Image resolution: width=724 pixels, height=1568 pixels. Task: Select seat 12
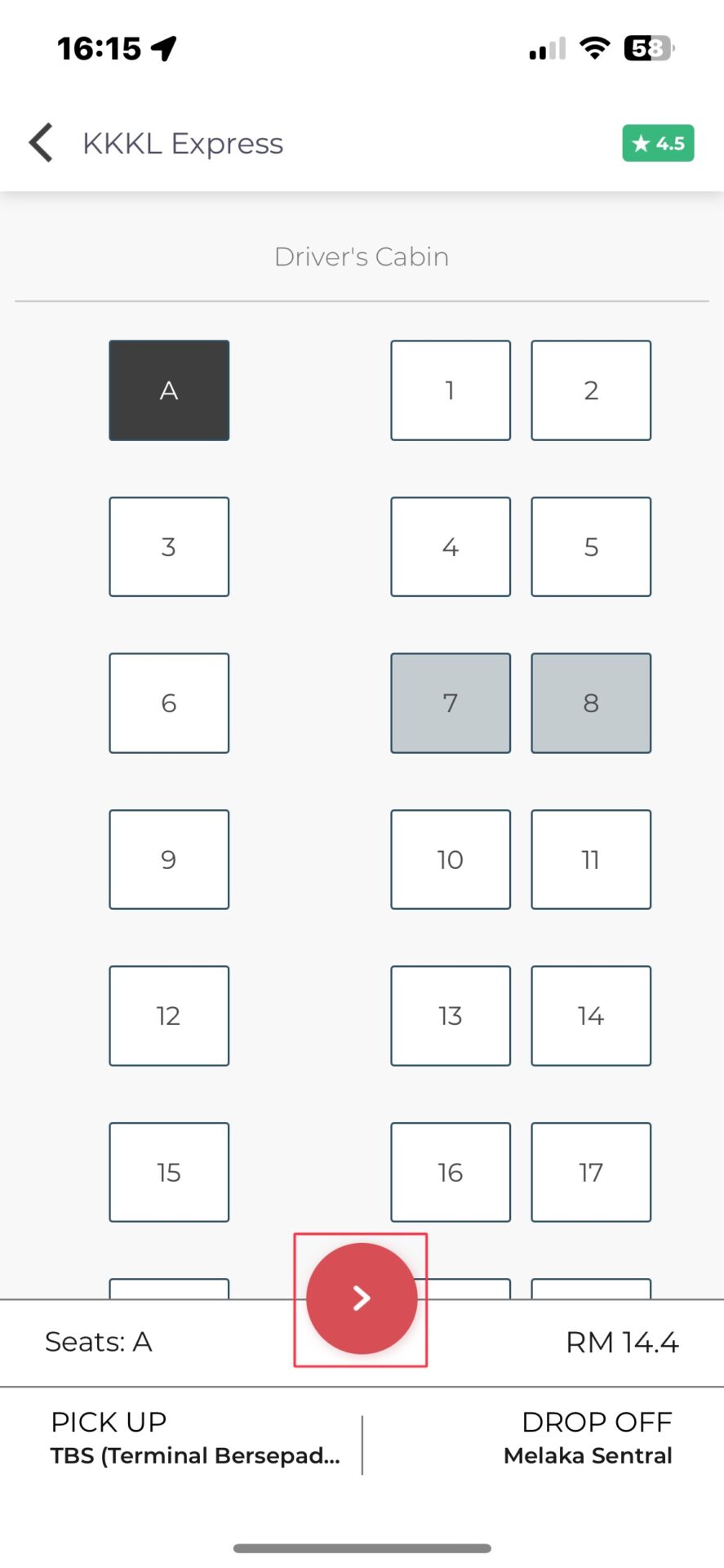[169, 1015]
